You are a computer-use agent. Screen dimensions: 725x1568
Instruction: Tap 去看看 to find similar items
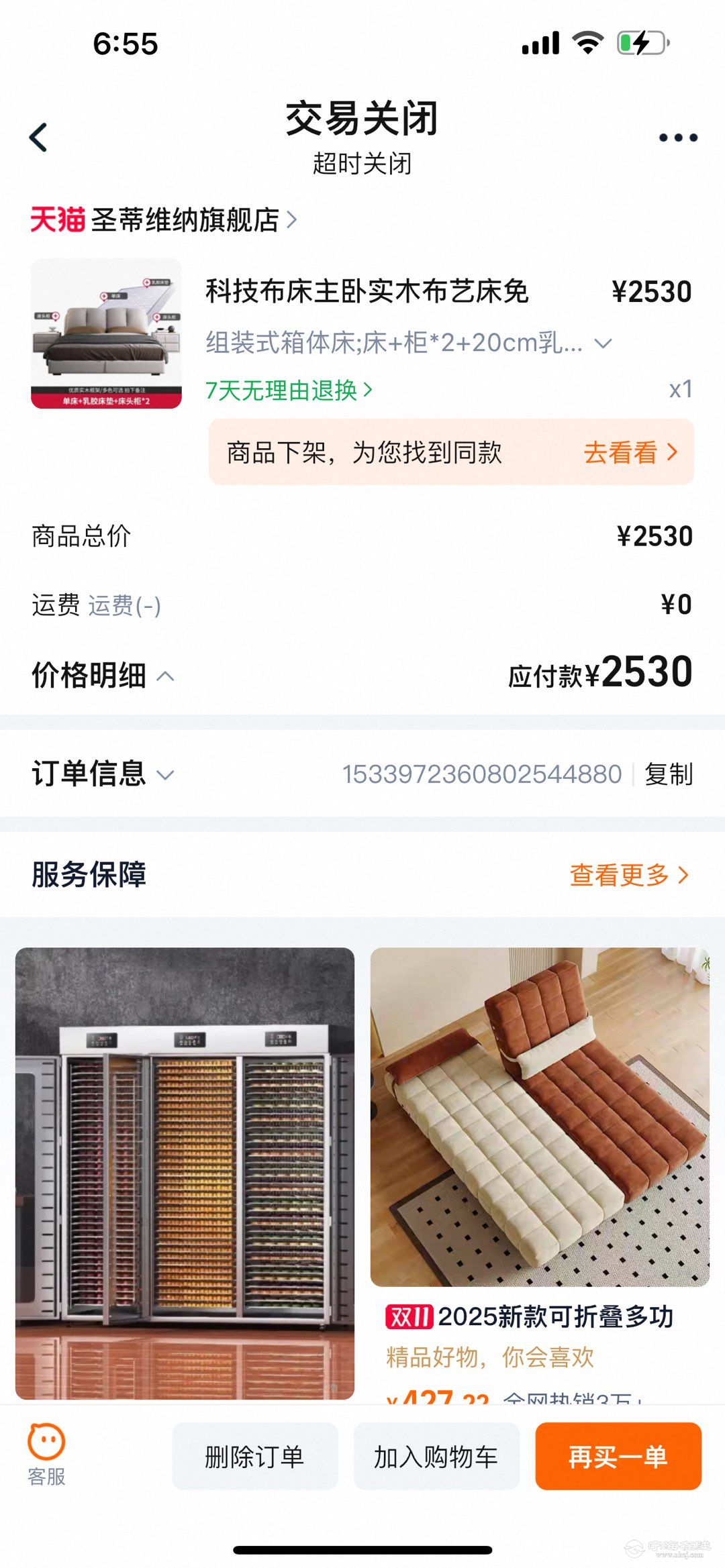630,453
